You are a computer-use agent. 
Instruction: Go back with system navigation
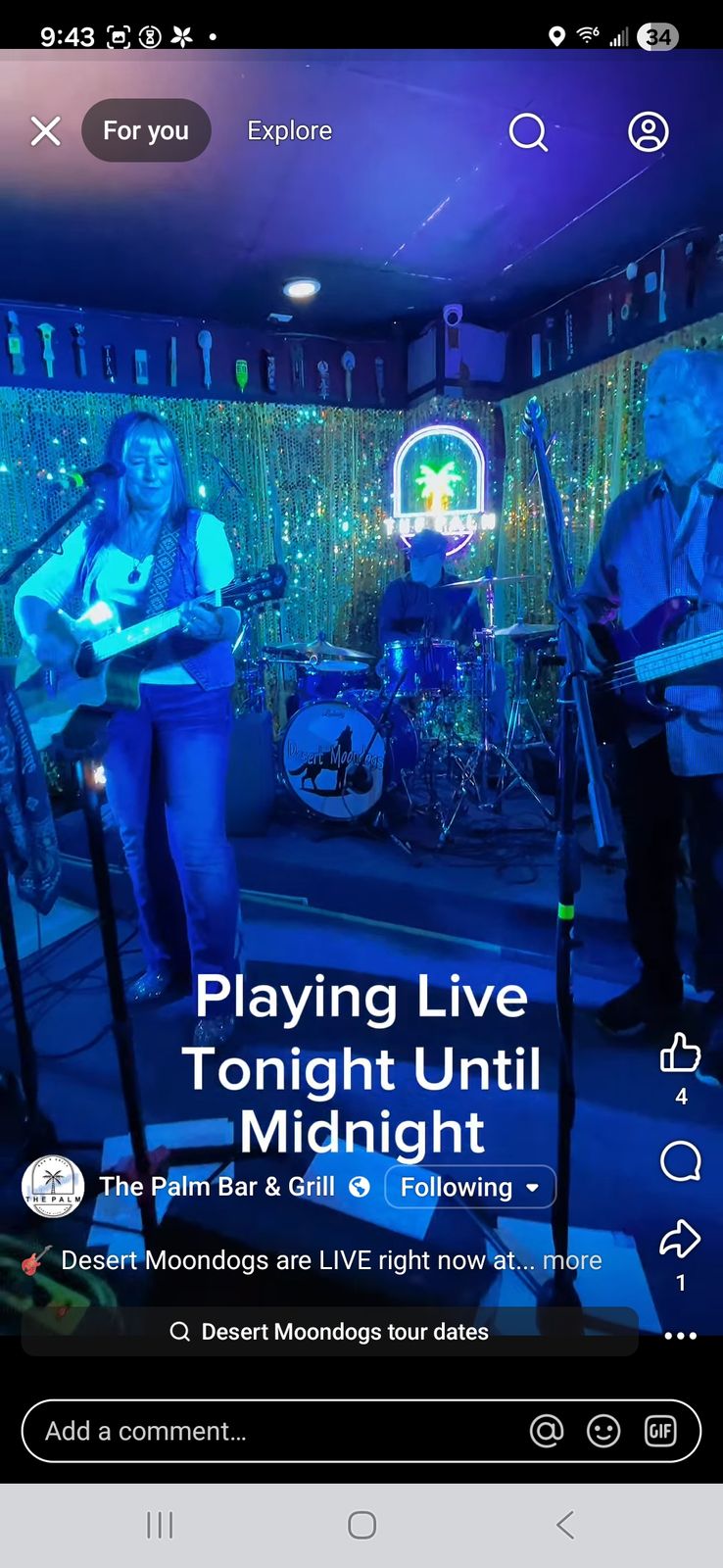[564, 1525]
